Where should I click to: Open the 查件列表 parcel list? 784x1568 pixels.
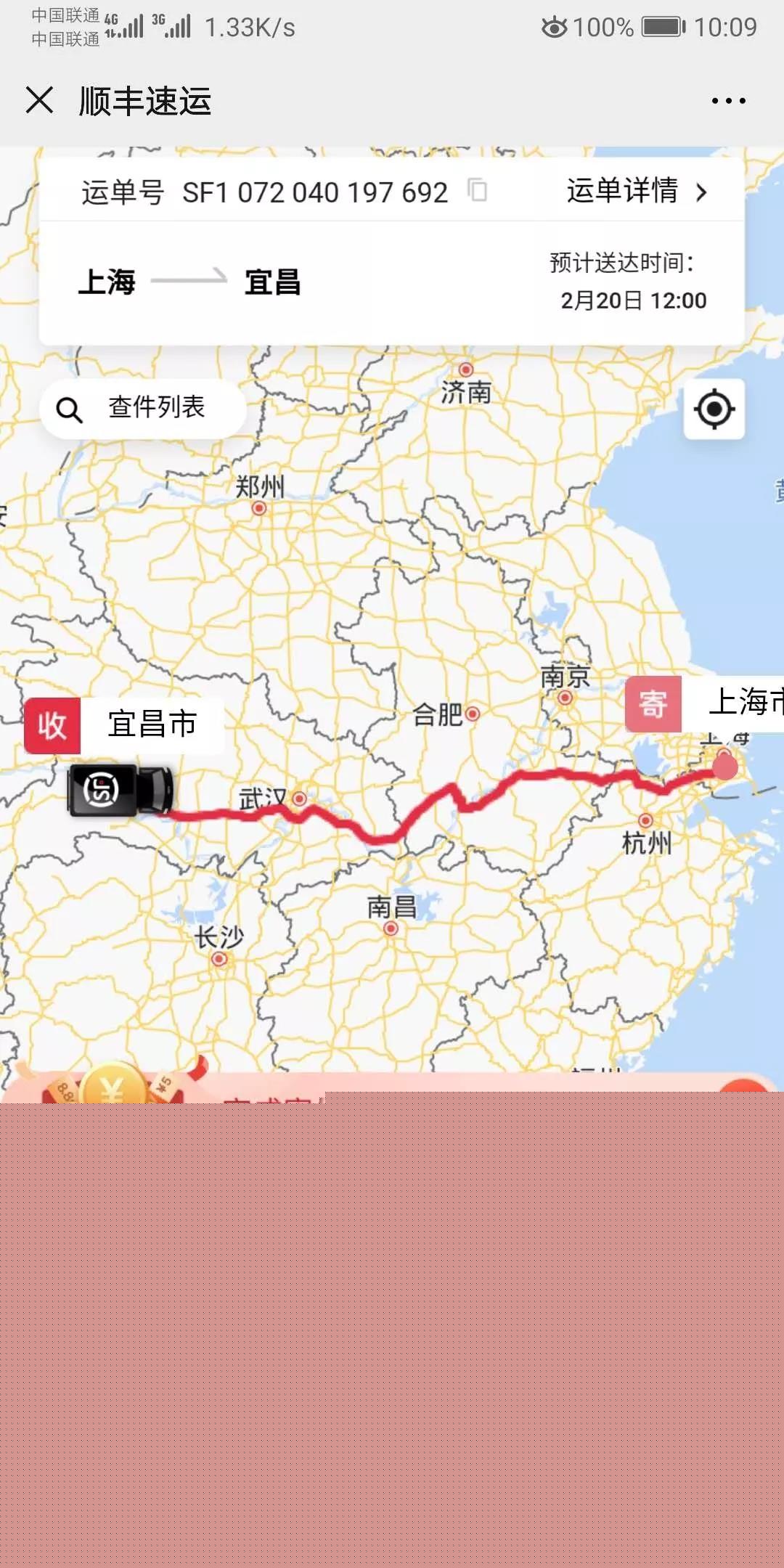(x=143, y=409)
